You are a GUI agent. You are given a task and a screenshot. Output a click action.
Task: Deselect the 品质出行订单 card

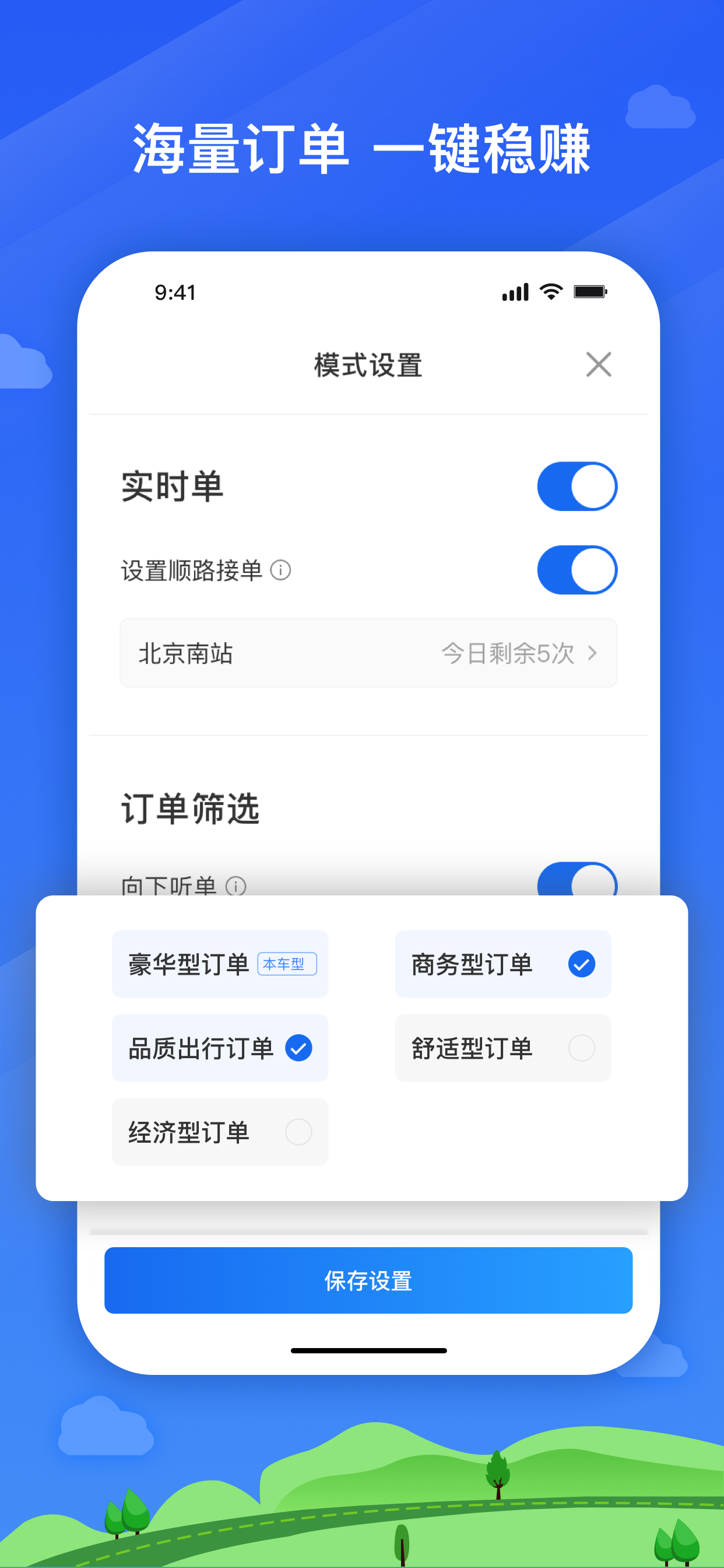pyautogui.click(x=219, y=1048)
